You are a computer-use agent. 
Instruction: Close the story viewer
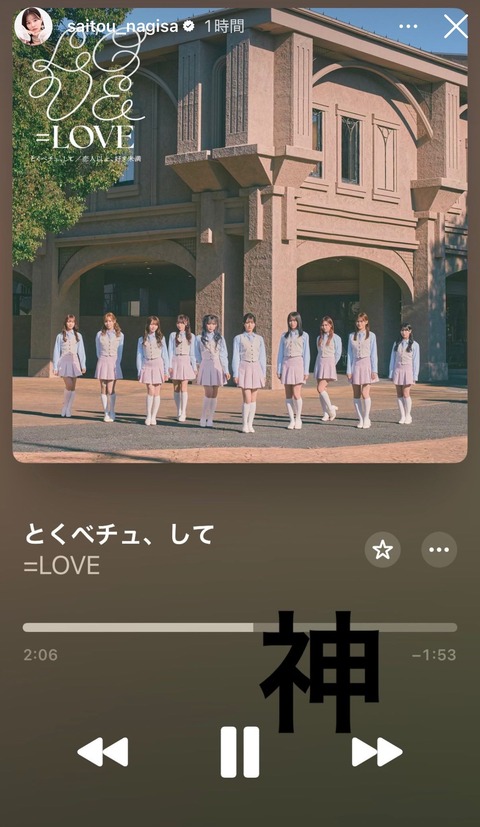click(x=456, y=26)
